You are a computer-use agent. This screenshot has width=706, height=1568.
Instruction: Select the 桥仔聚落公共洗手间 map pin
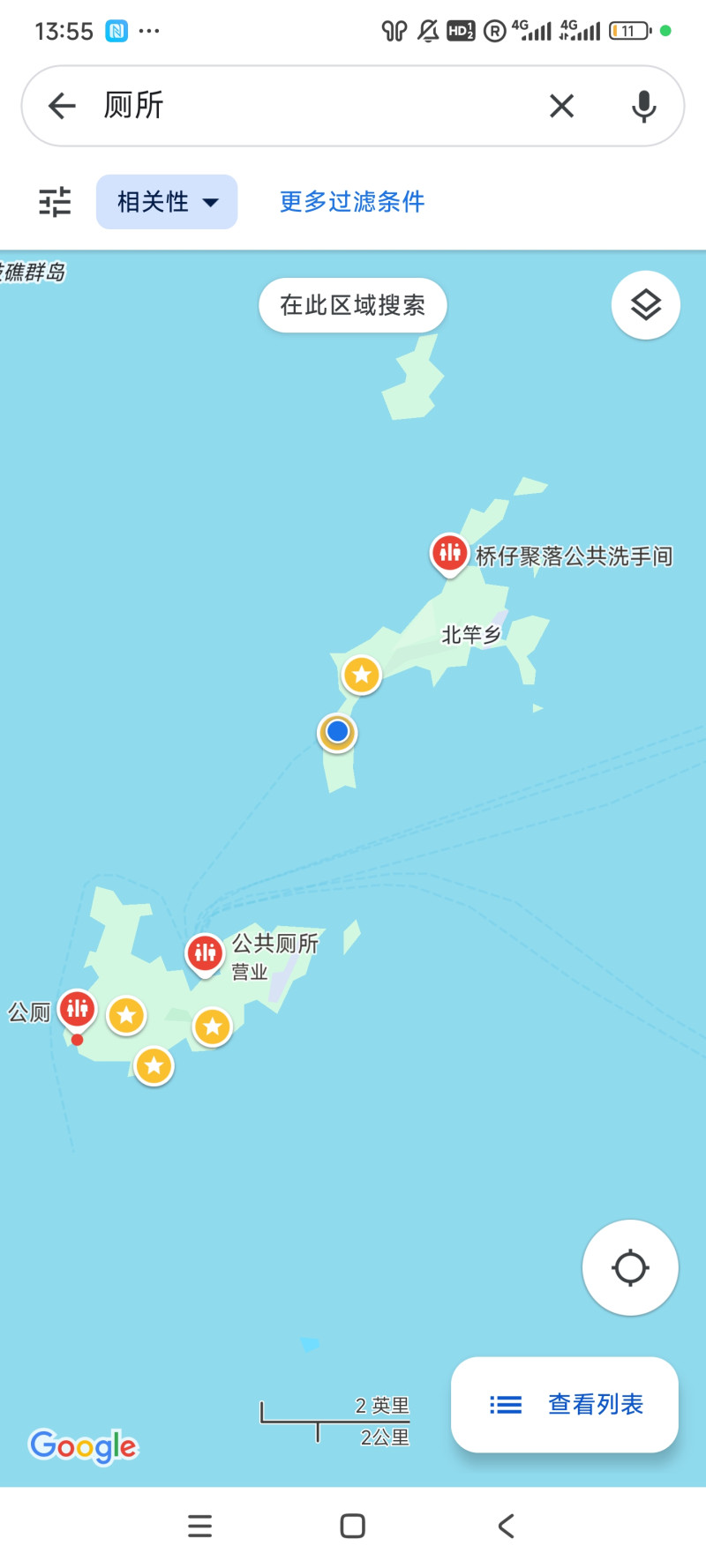pyautogui.click(x=449, y=554)
